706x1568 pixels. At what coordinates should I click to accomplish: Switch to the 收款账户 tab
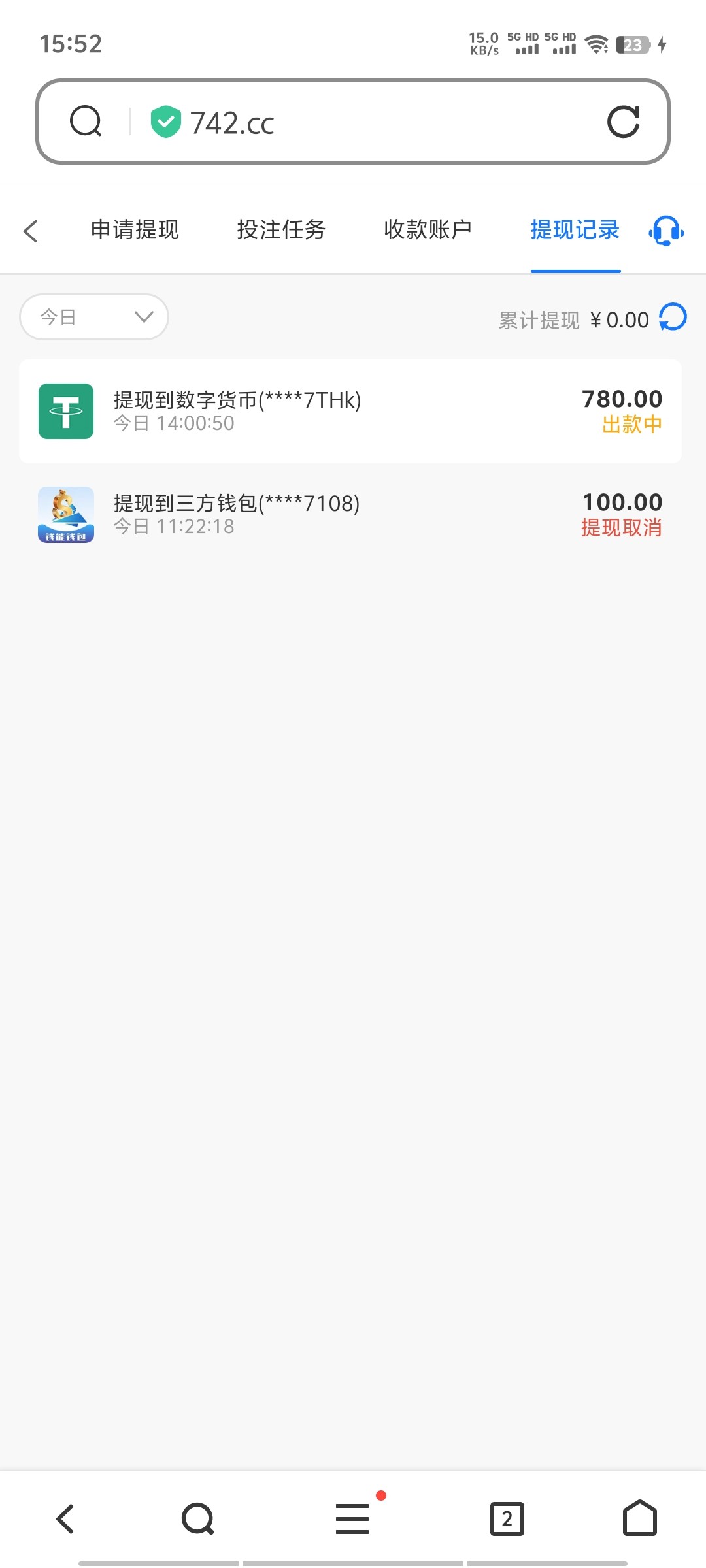428,230
